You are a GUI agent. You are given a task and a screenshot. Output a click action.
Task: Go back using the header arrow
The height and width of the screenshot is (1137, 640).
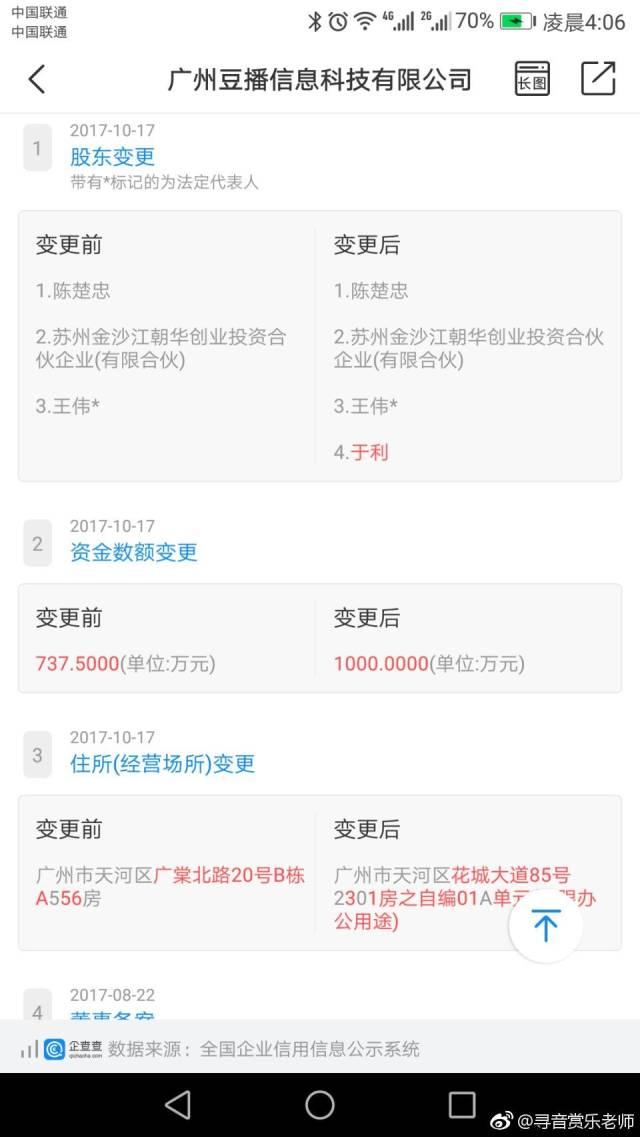coord(36,78)
